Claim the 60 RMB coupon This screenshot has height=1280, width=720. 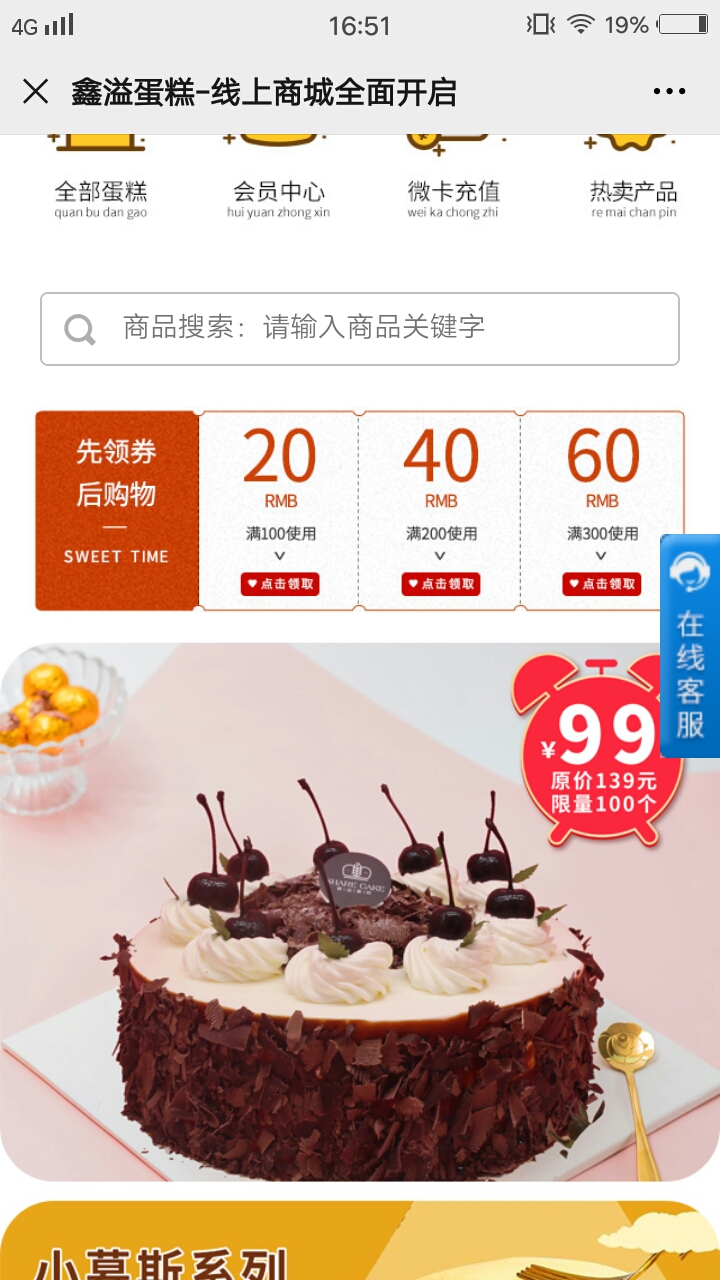click(x=602, y=584)
